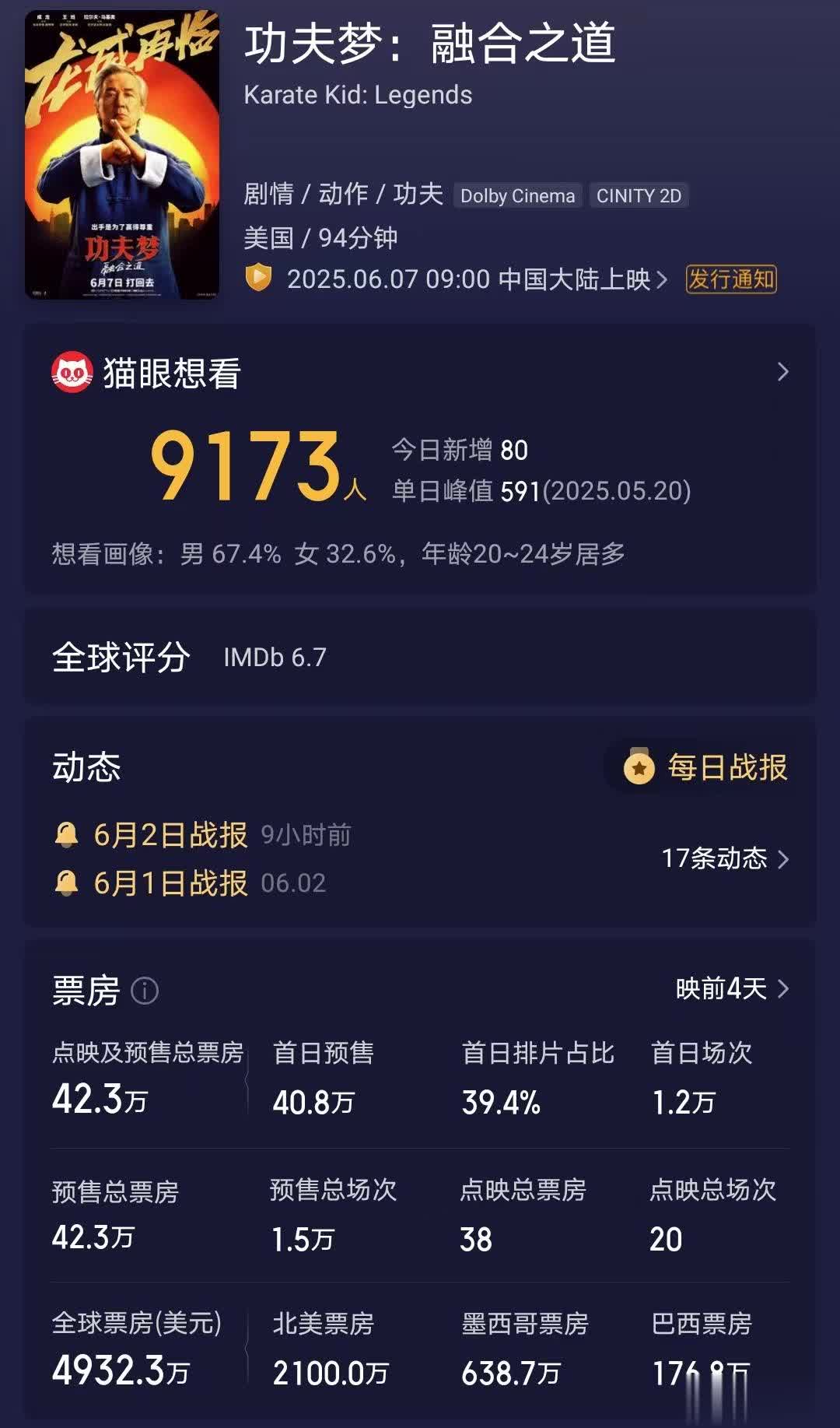View all 17条动态
This screenshot has width=840, height=1428.
[724, 858]
